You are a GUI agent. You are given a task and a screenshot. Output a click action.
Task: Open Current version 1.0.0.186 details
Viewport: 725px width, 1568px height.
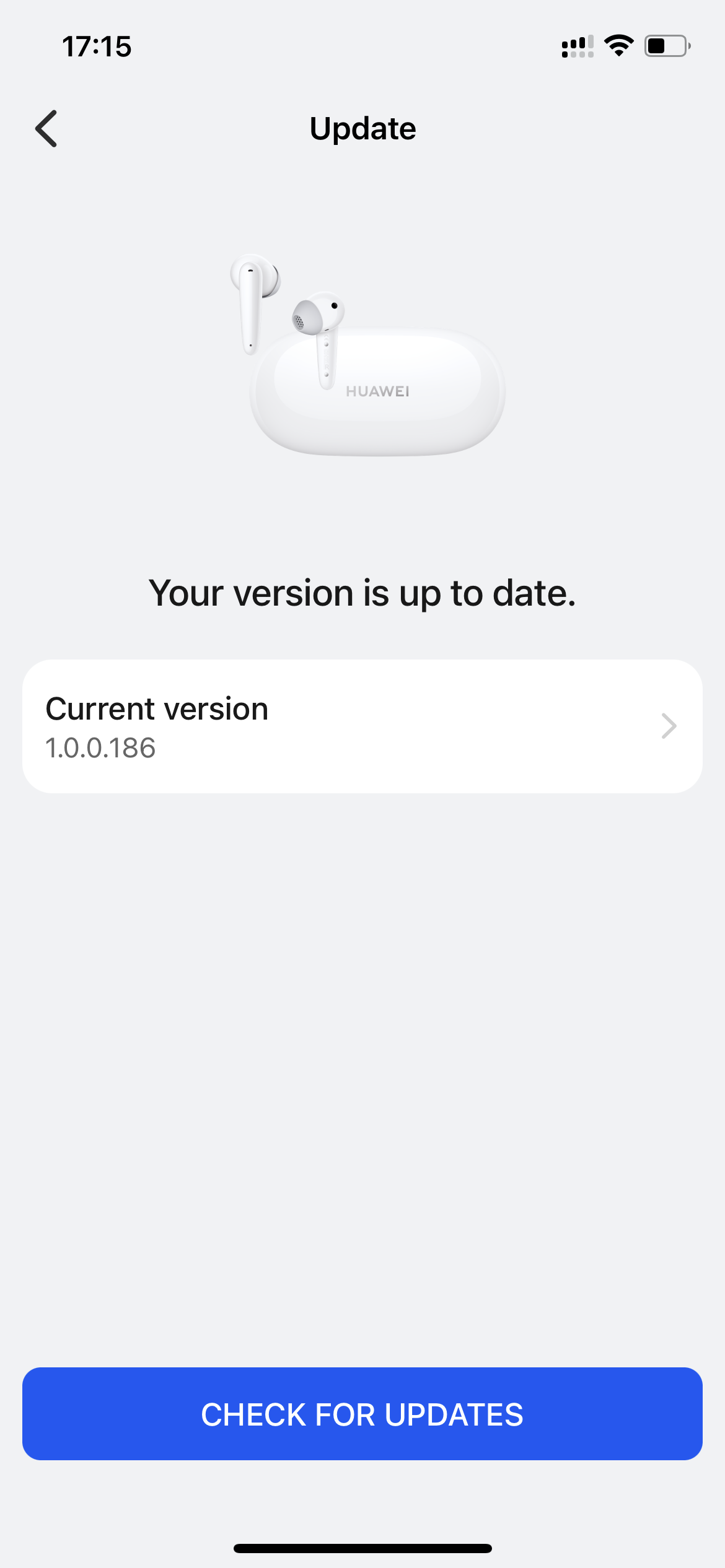(x=362, y=726)
